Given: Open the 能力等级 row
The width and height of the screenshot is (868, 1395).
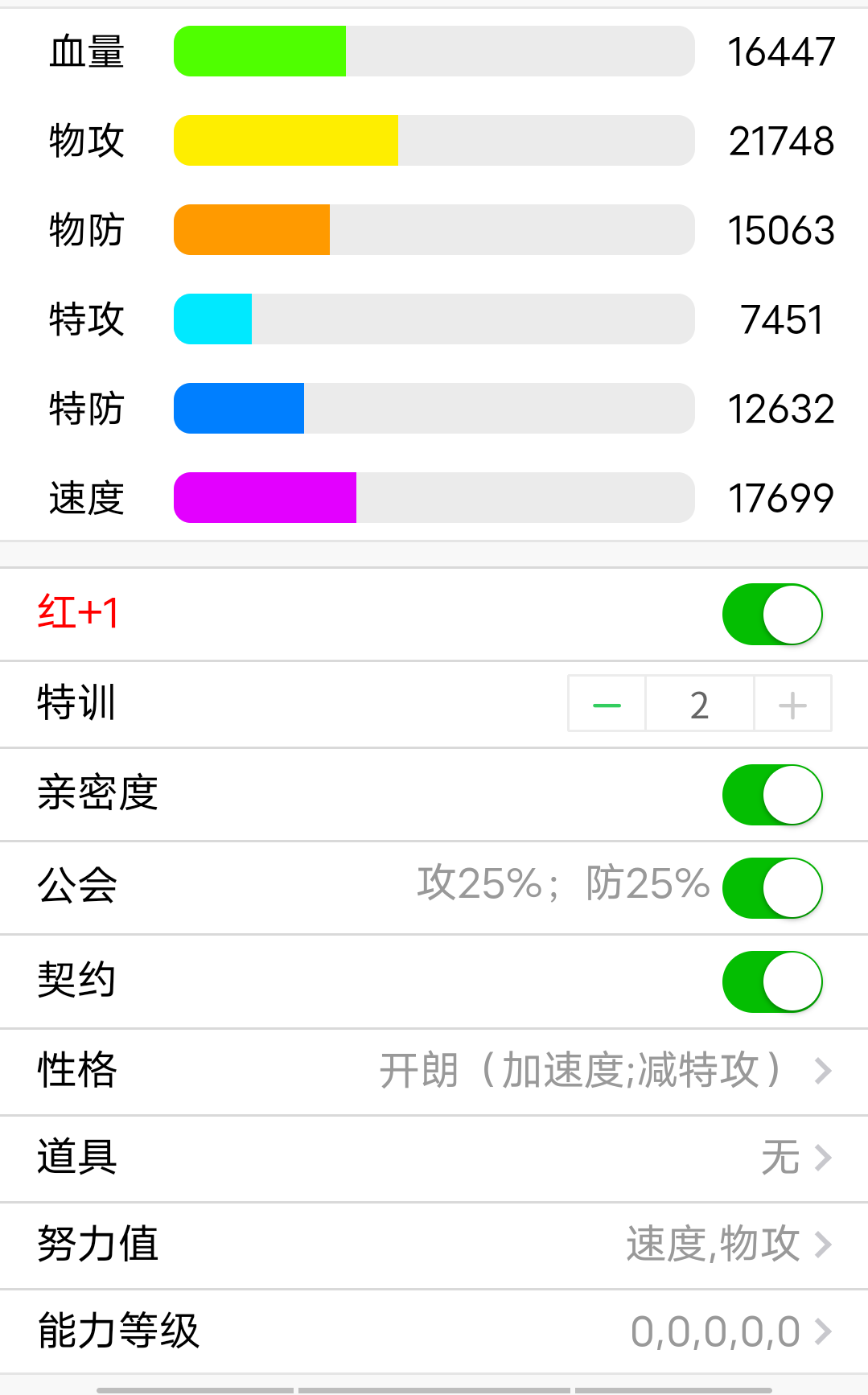Looking at the screenshot, I should tap(434, 1331).
